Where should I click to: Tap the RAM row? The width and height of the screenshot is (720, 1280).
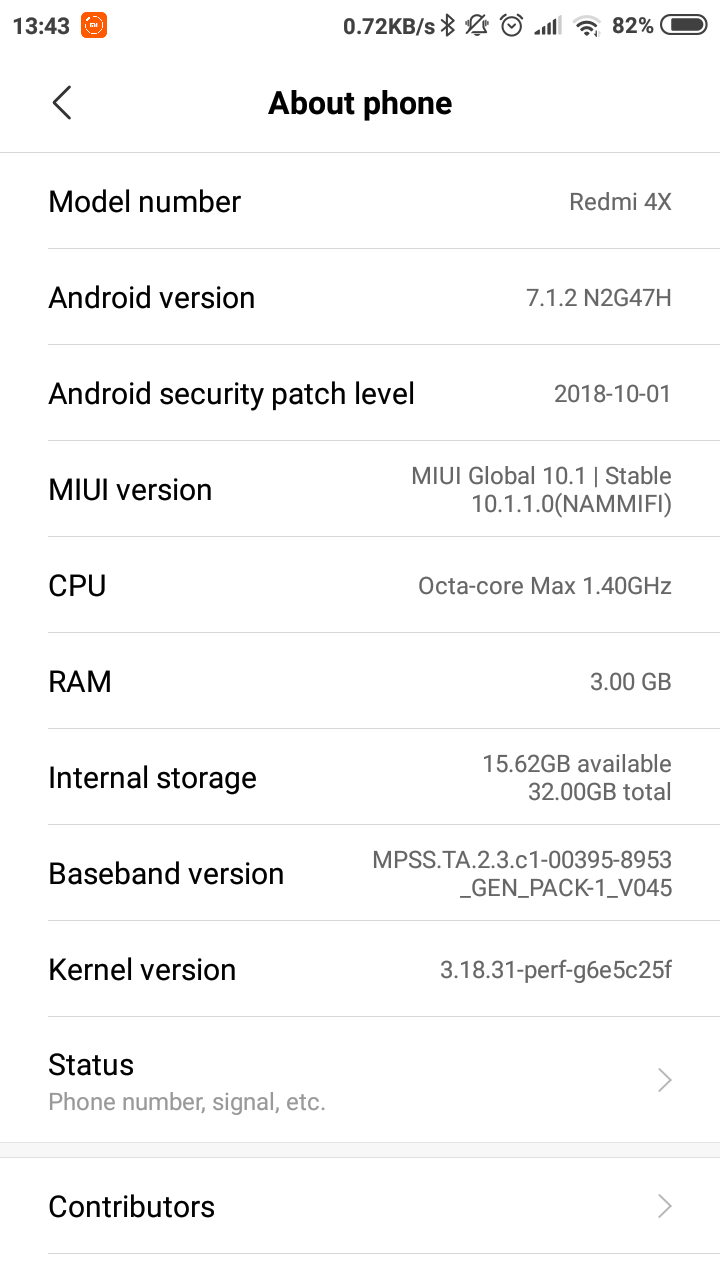(360, 681)
